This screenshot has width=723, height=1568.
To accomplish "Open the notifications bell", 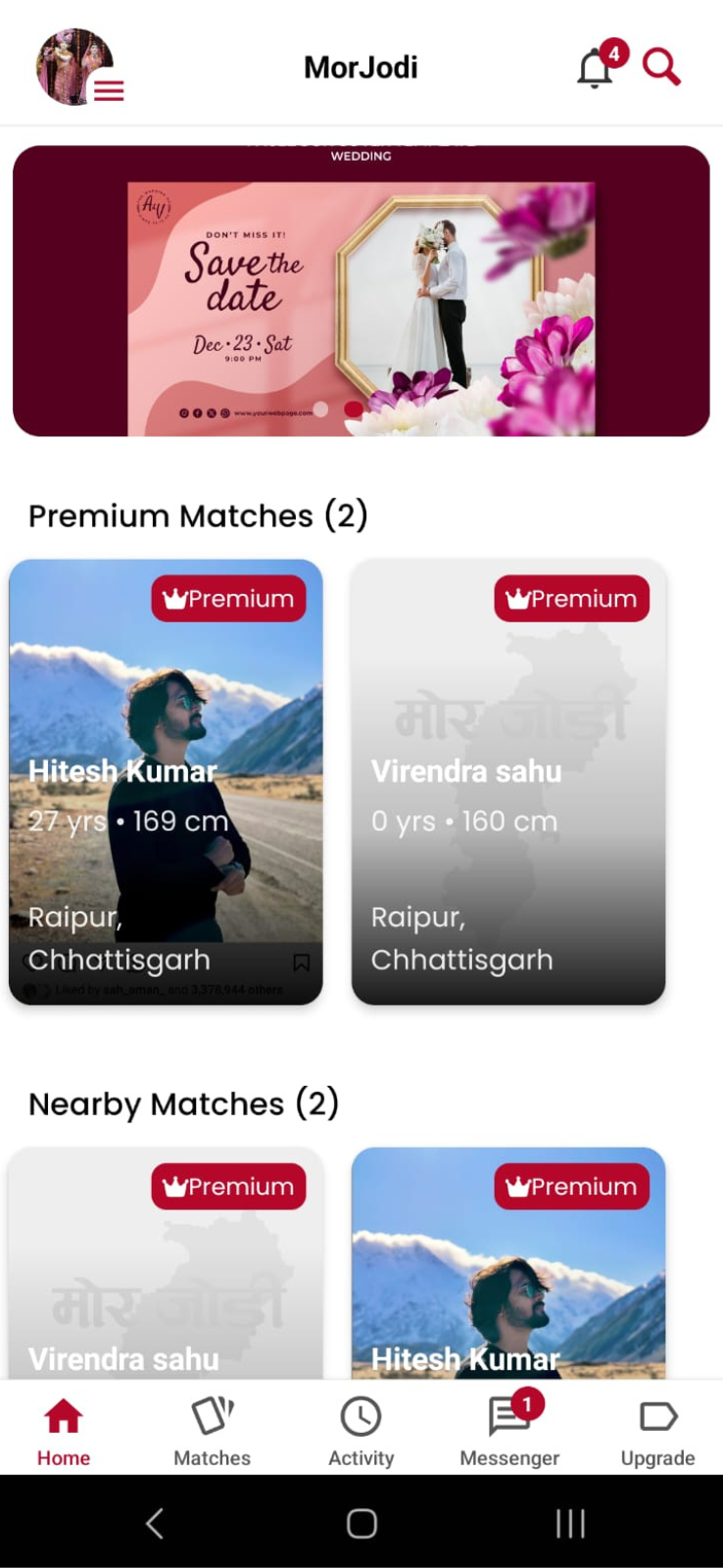I will [x=596, y=69].
